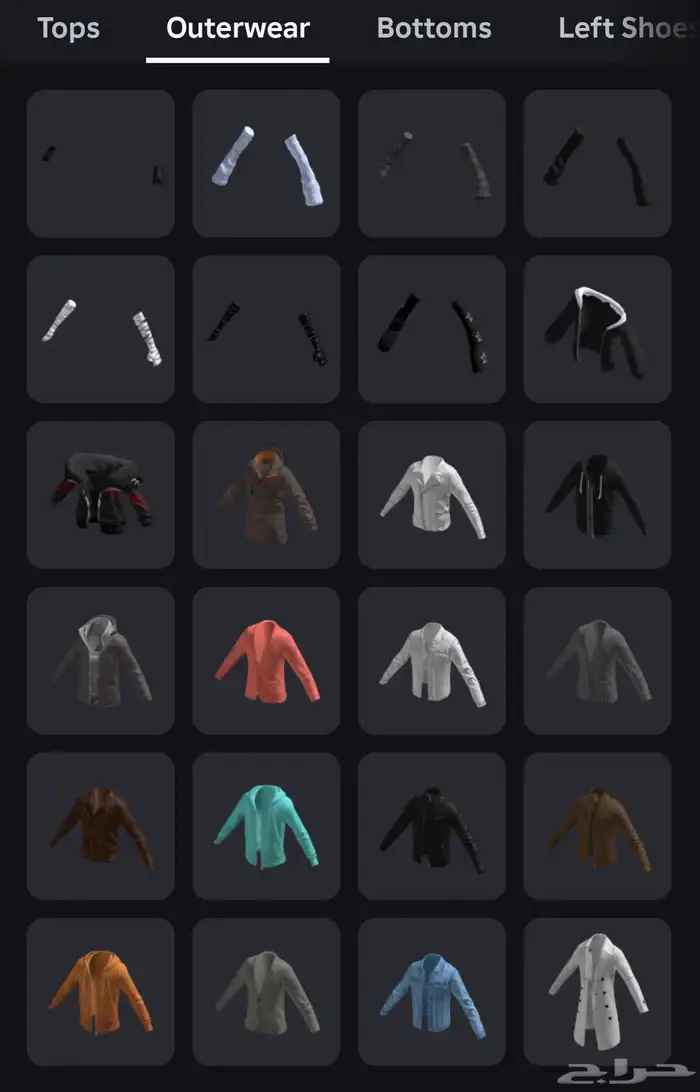Screen dimensions: 700x1092
Task: Switch to the Tops tab
Action: 70,28
